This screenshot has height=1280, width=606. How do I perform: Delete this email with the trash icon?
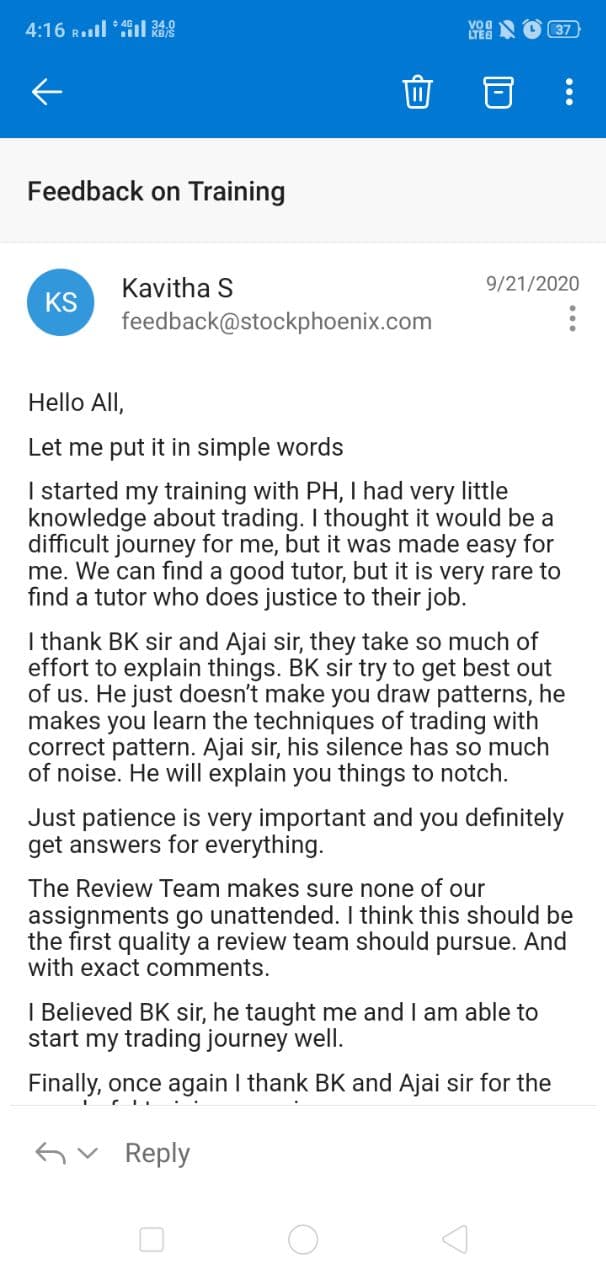[x=417, y=92]
